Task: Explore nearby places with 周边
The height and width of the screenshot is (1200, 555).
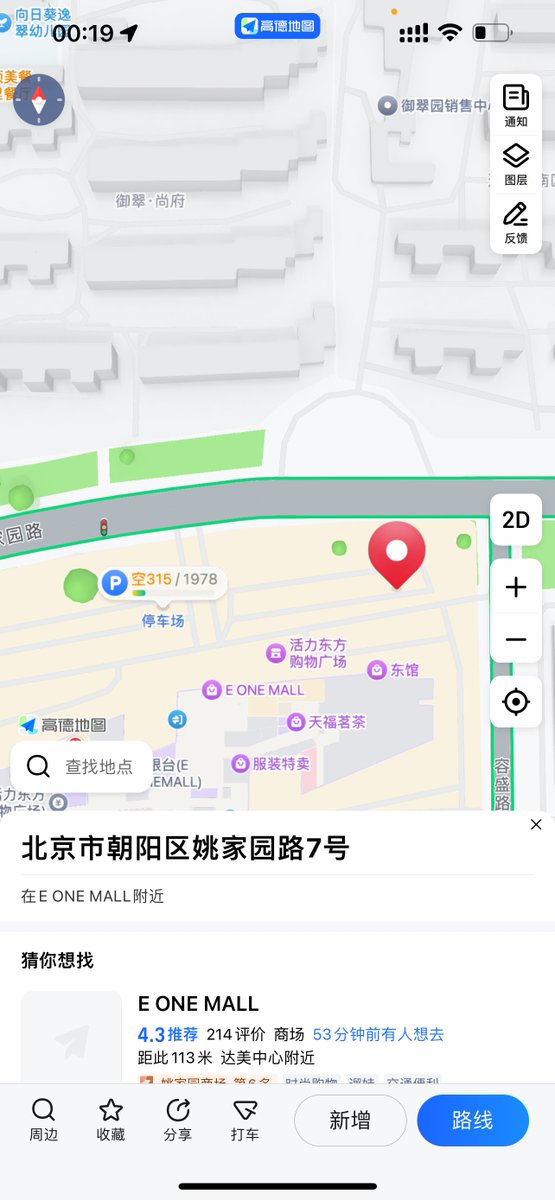Action: (43, 1120)
